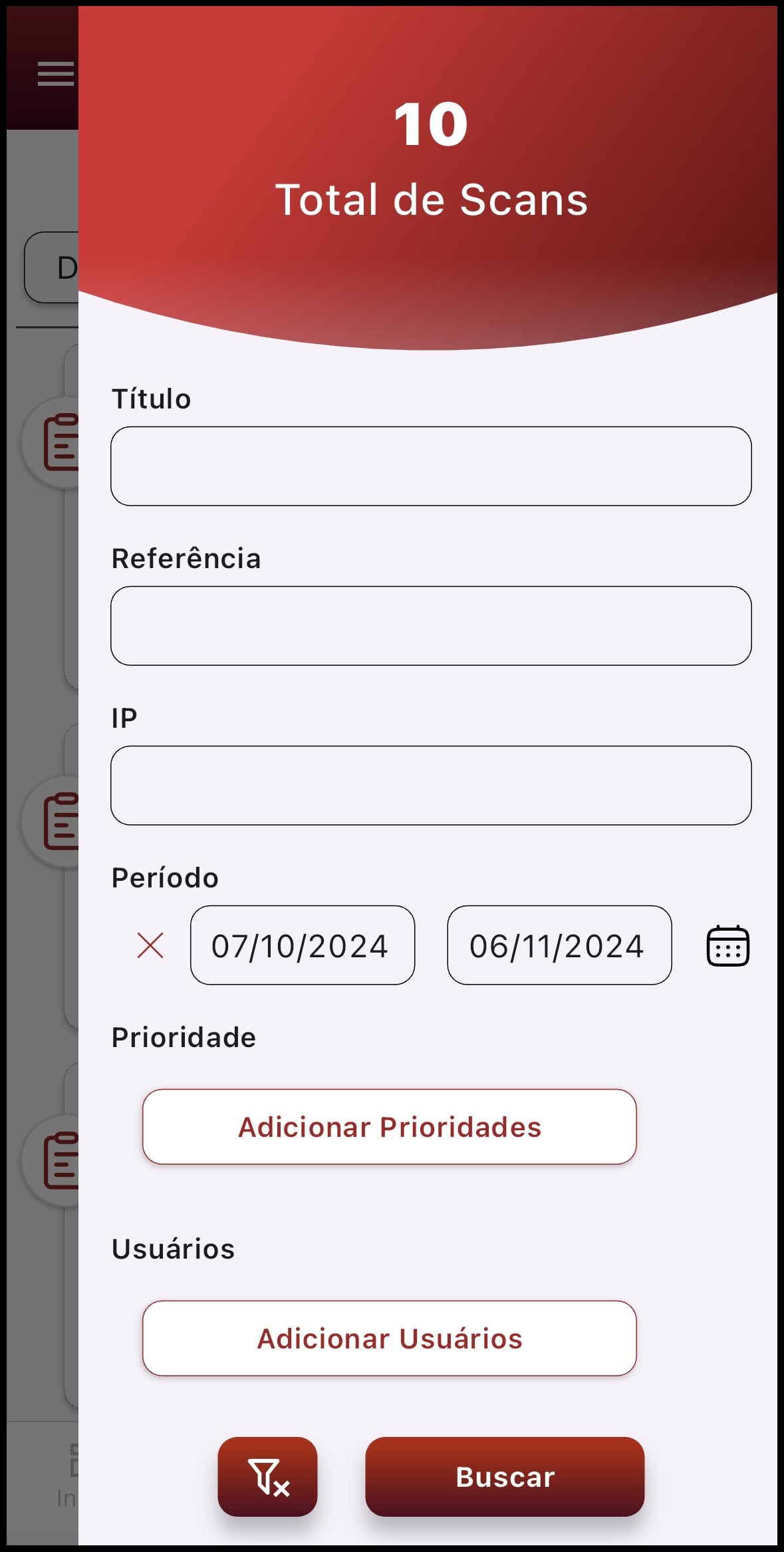Tap the Prioridade section label
The image size is (784, 1552).
[x=184, y=1036]
